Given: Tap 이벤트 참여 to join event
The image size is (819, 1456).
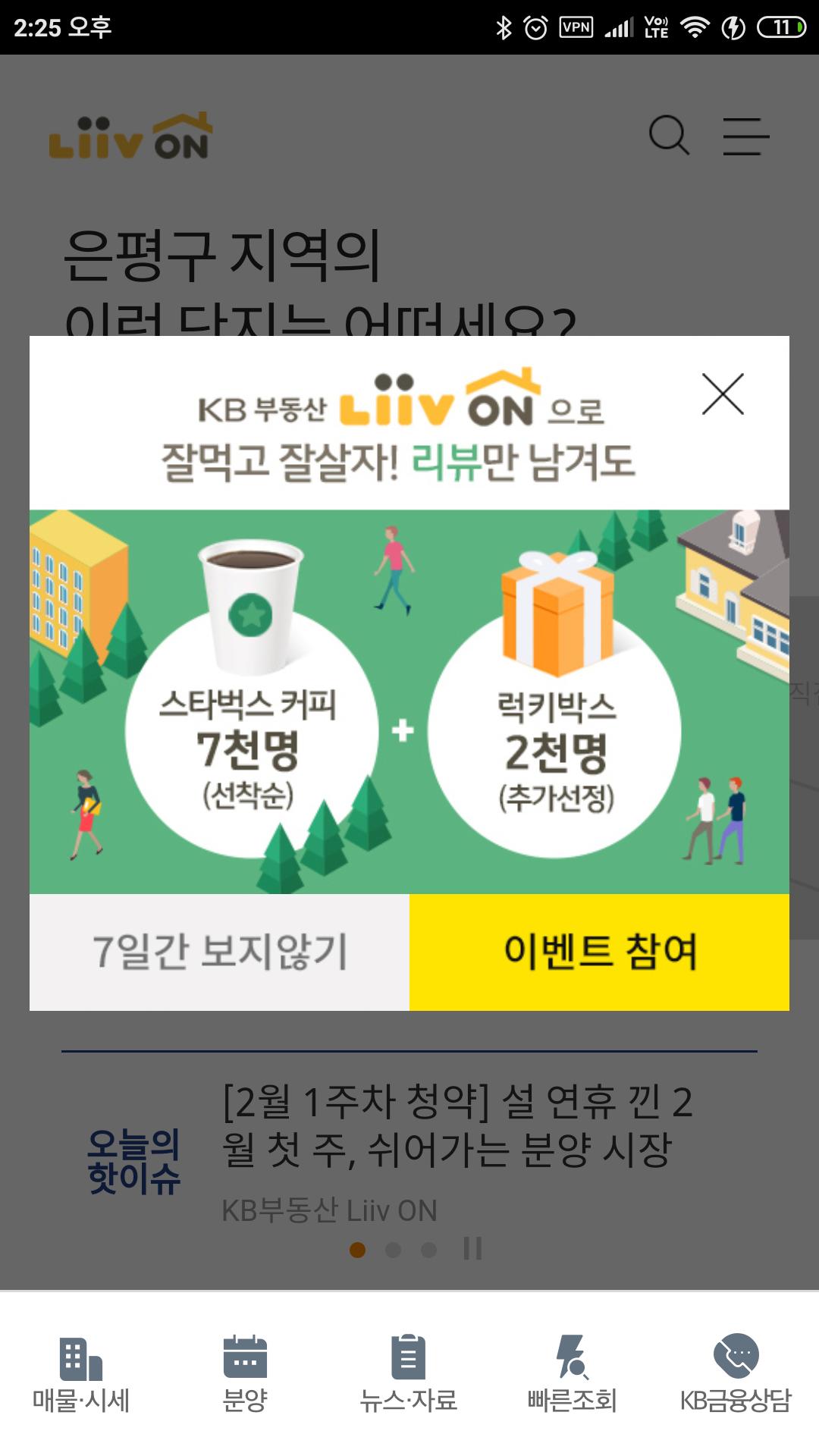Looking at the screenshot, I should (x=599, y=952).
